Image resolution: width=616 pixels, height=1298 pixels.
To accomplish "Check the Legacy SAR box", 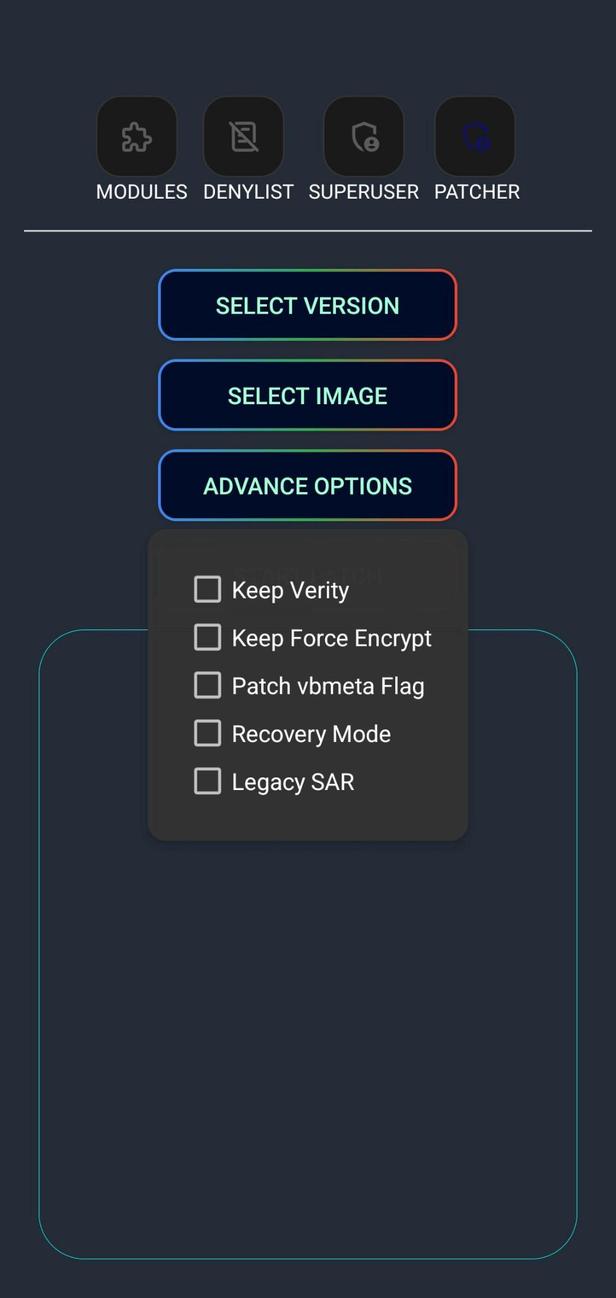I will pyautogui.click(x=207, y=781).
